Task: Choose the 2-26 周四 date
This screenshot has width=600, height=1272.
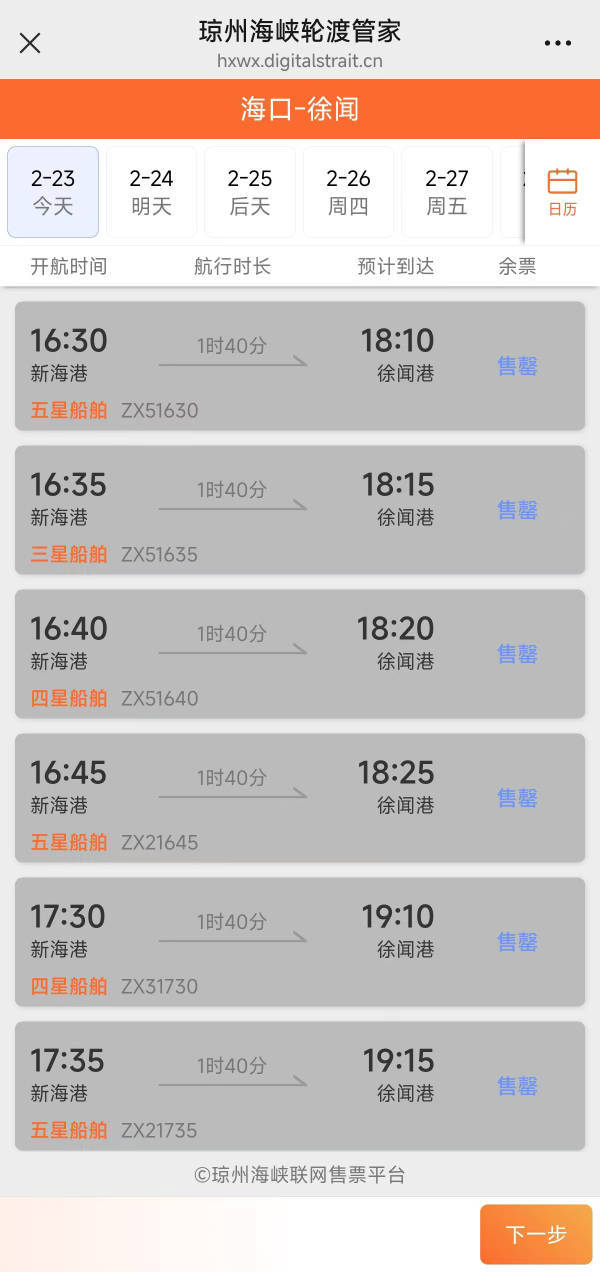Action: click(x=348, y=192)
